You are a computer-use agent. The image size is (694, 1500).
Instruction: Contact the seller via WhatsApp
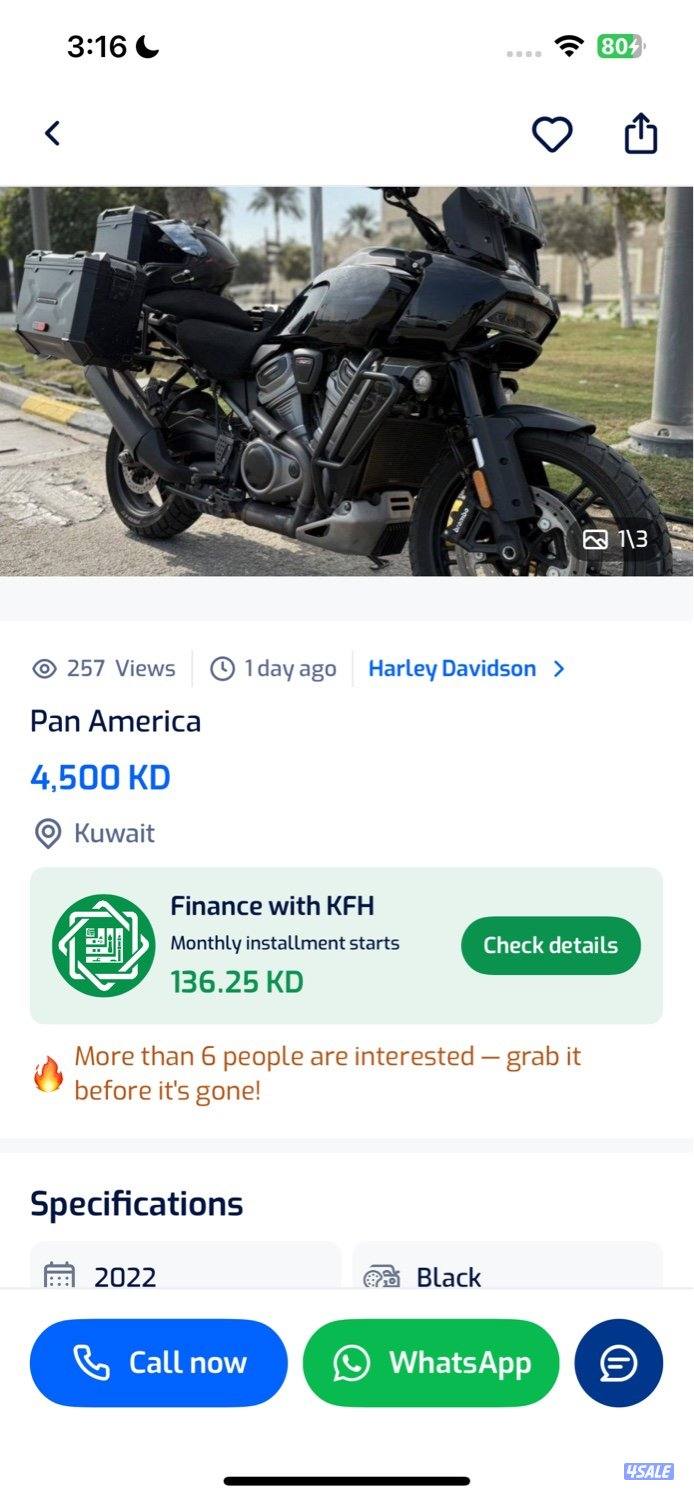(x=431, y=1362)
